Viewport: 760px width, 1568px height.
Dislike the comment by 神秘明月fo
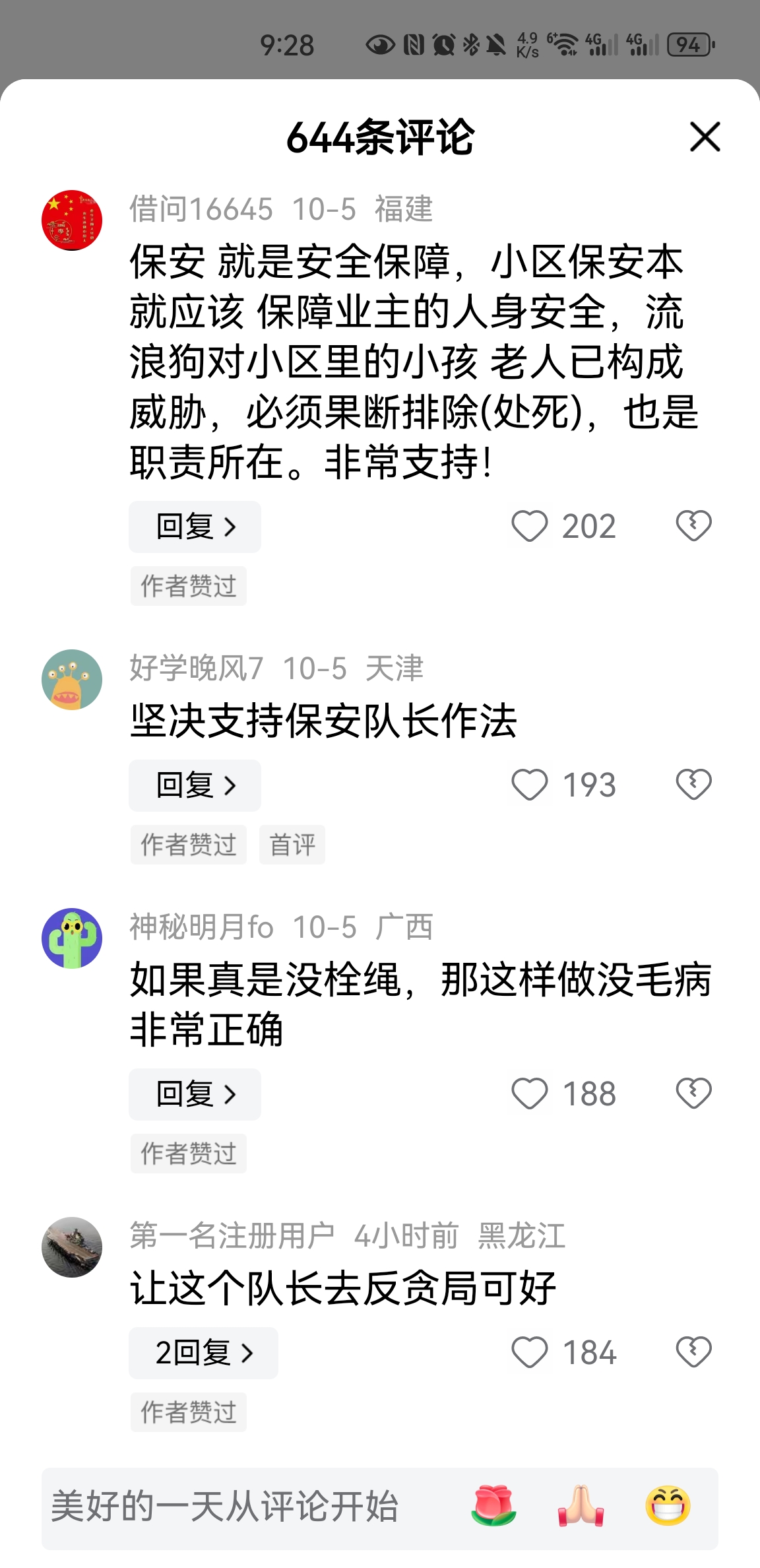(x=693, y=1094)
